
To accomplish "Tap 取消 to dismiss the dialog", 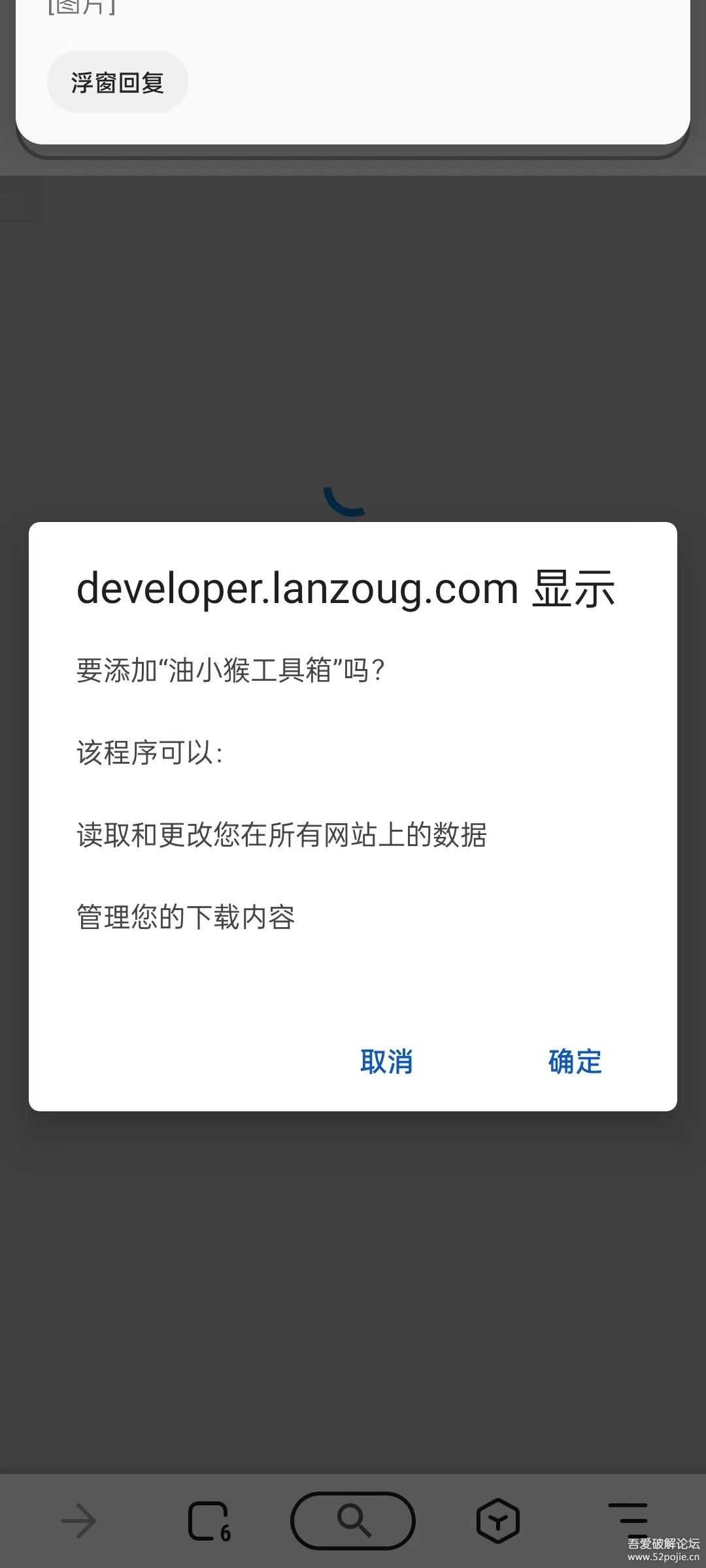I will pos(386,1062).
